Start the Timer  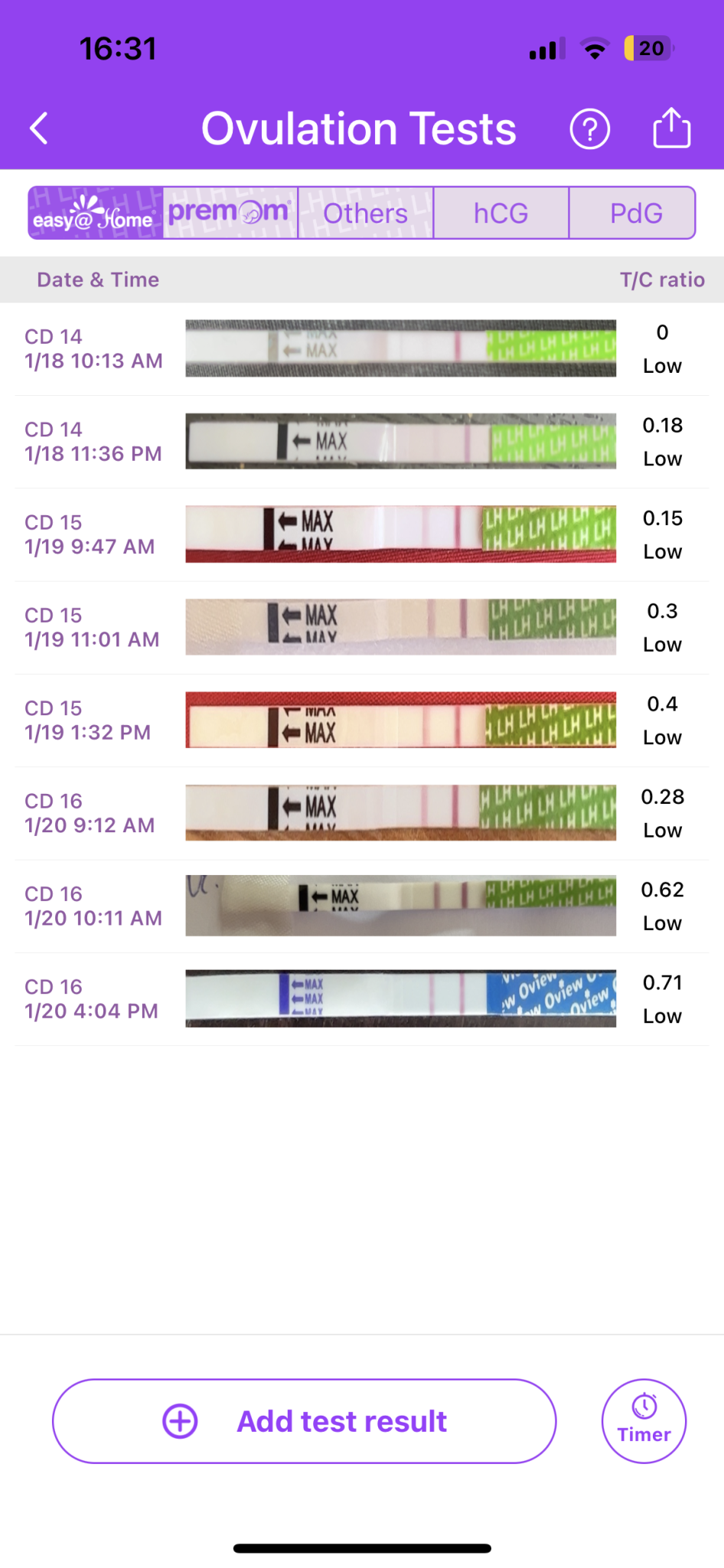pos(644,1421)
